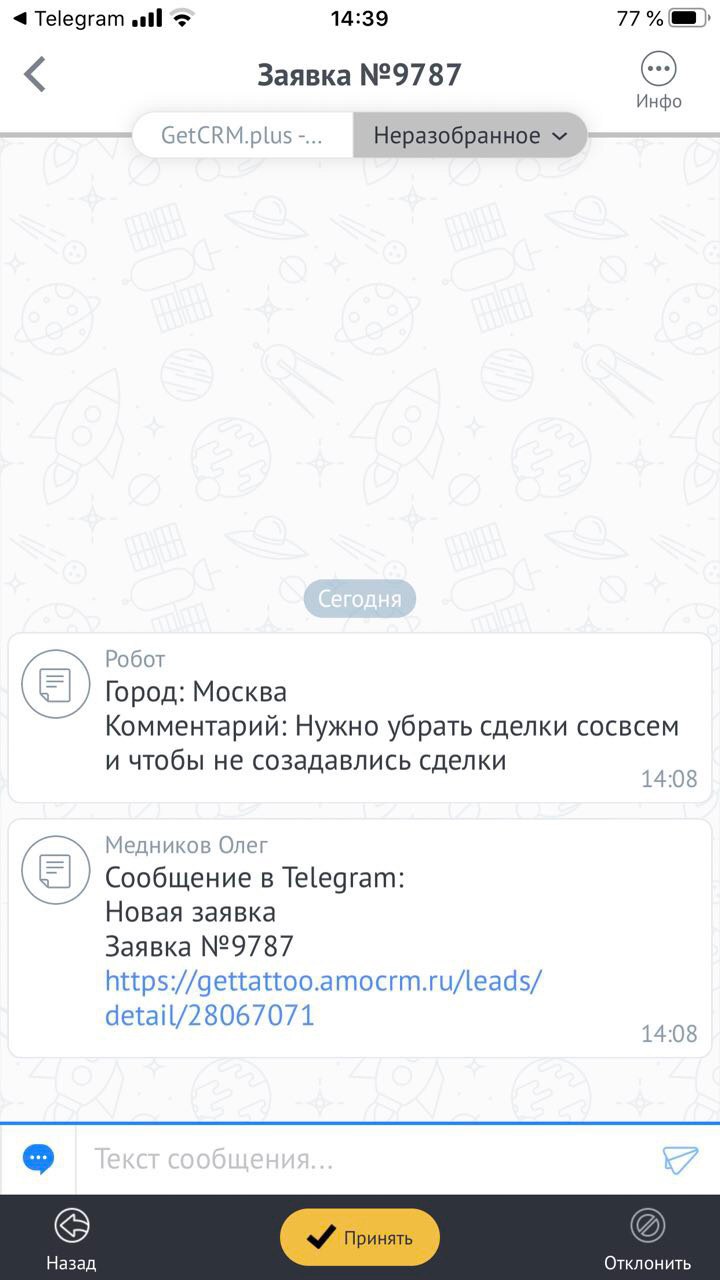Expand the Неразобранное status dropdown
The height and width of the screenshot is (1280, 720).
pos(470,136)
